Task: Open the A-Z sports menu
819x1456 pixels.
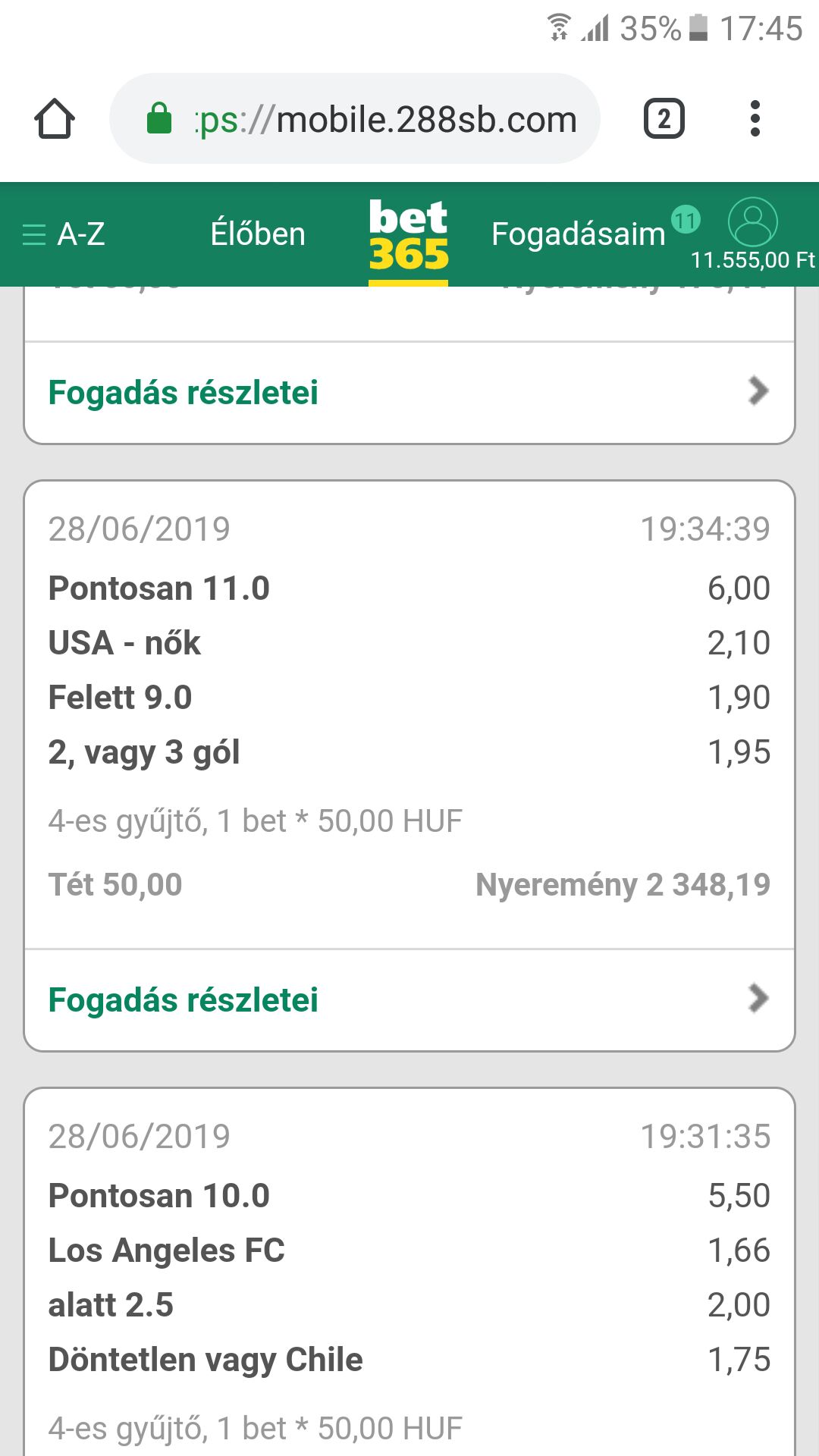Action: 64,234
